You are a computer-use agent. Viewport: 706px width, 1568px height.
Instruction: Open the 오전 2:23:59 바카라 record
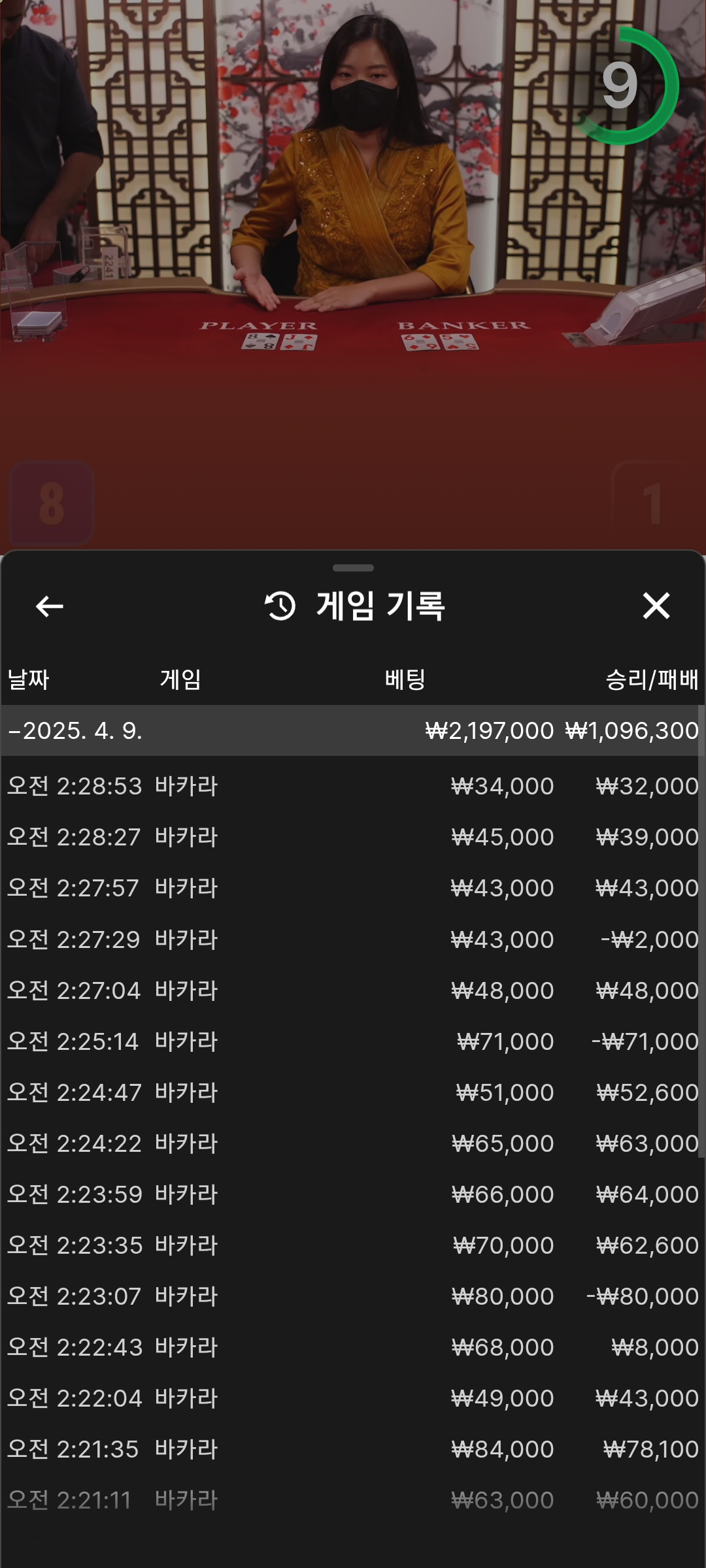pyautogui.click(x=353, y=1194)
